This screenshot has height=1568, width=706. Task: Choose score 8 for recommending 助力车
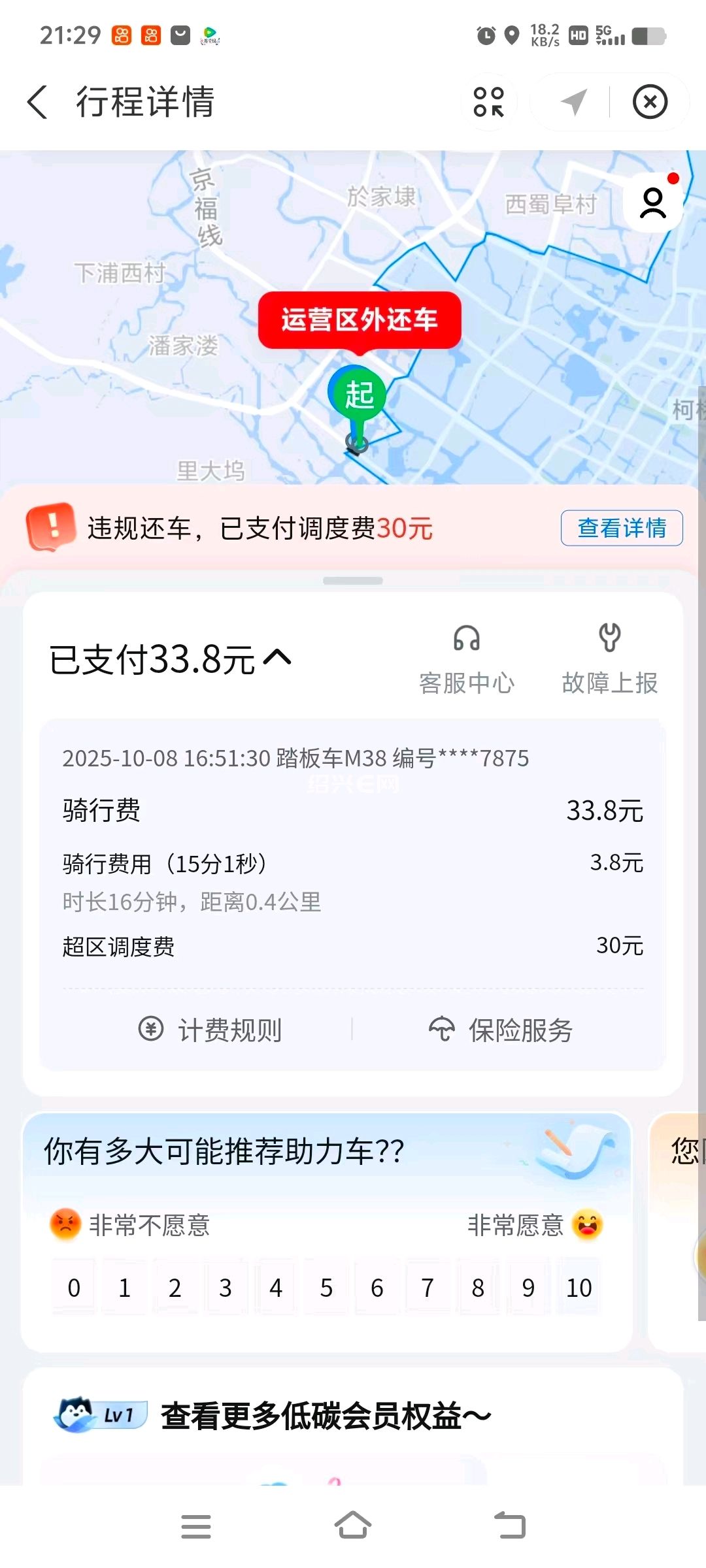tap(478, 1288)
